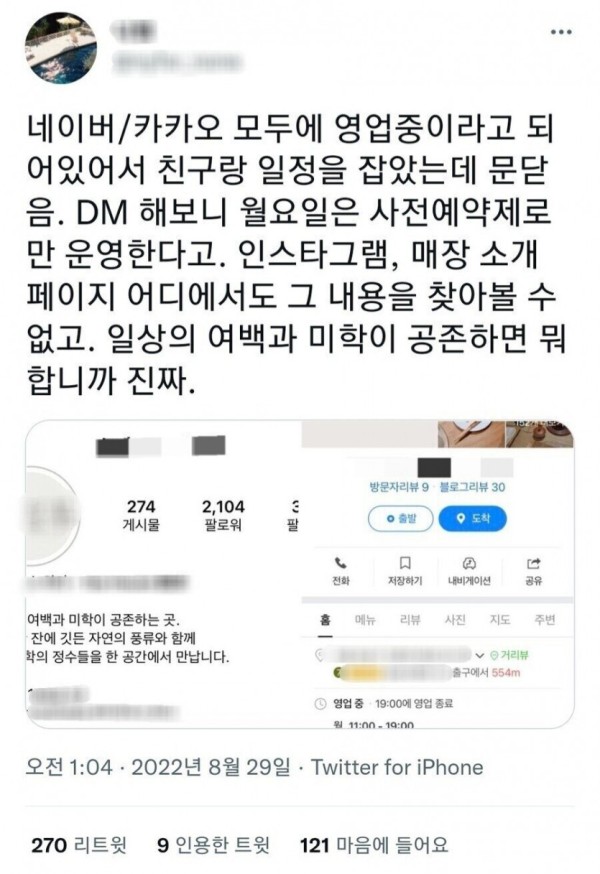Open the attached map listing screenshot
Screen dimensions: 600x874
[438, 573]
